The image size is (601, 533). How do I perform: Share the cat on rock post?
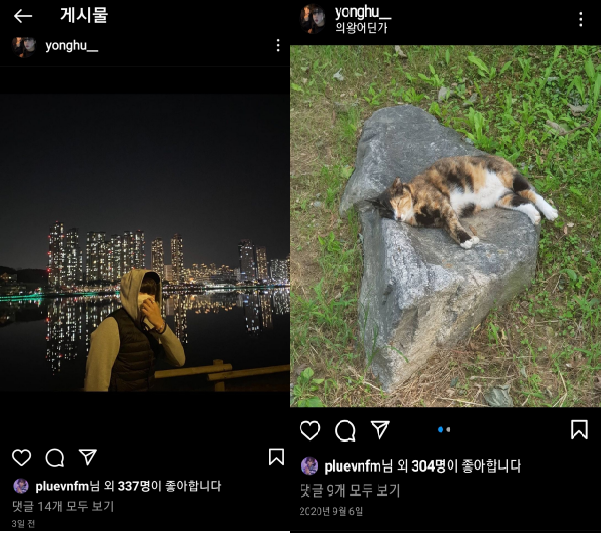[380, 429]
